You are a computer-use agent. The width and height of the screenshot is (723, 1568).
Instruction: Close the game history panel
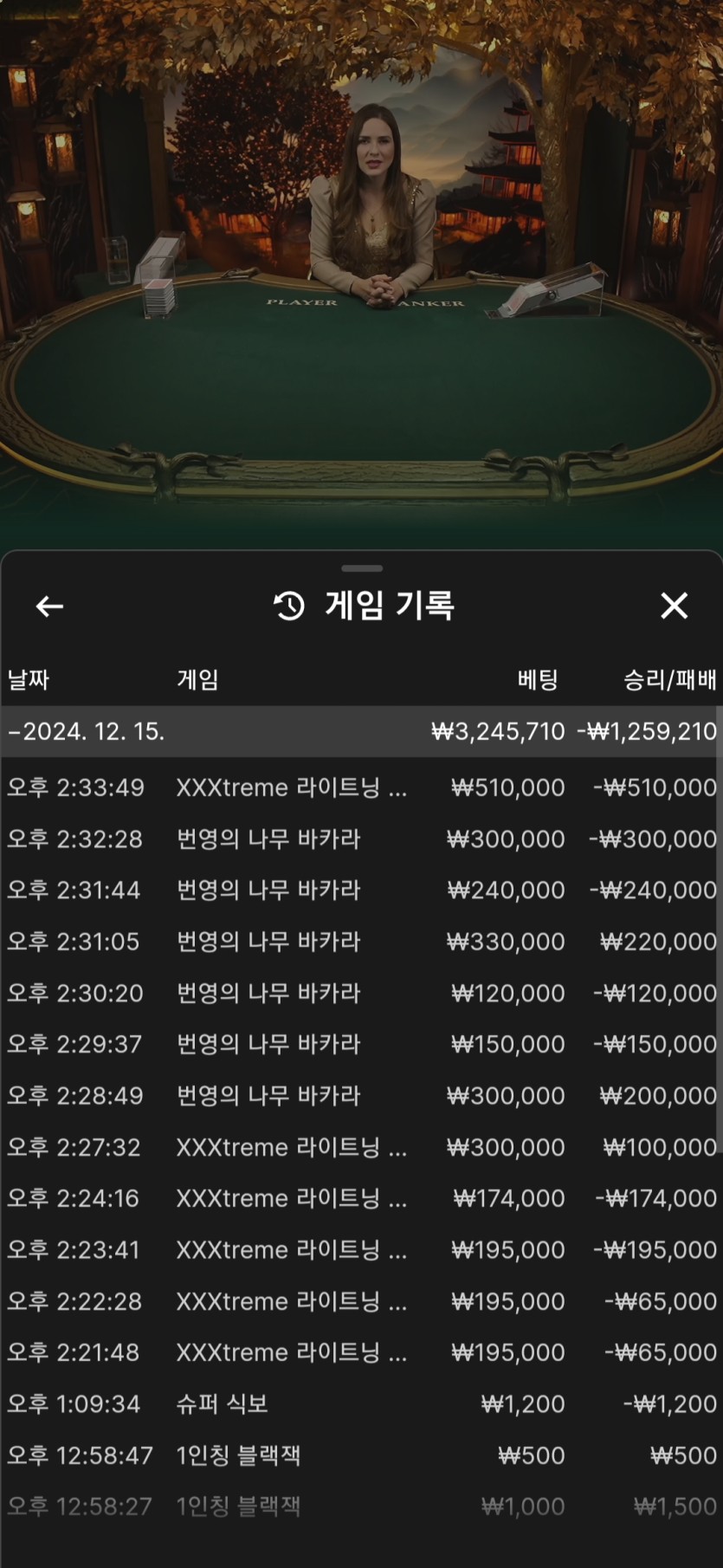674,606
